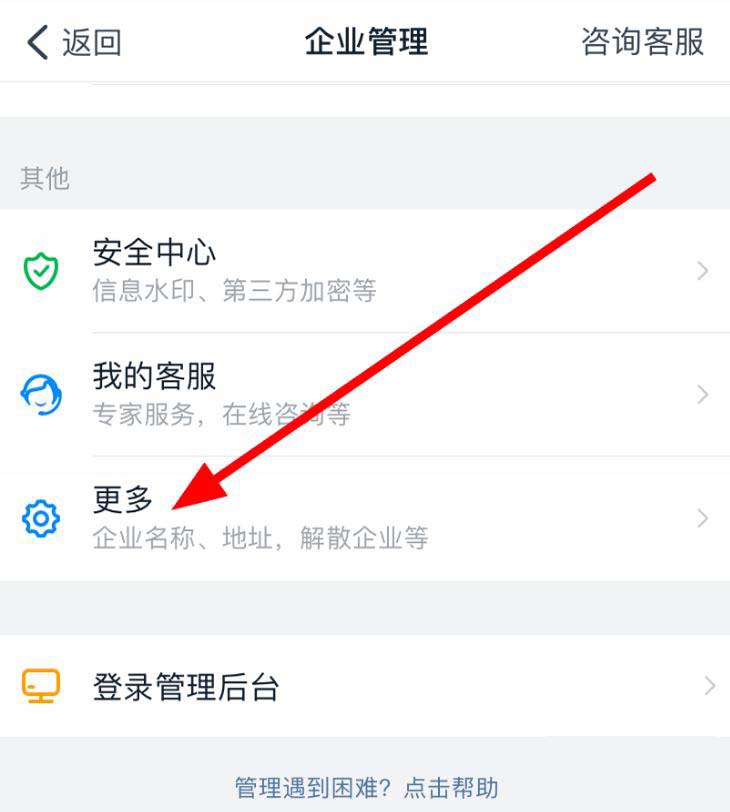Expand the 更多 row chevron
Screen dimensions: 730x812
point(702,518)
